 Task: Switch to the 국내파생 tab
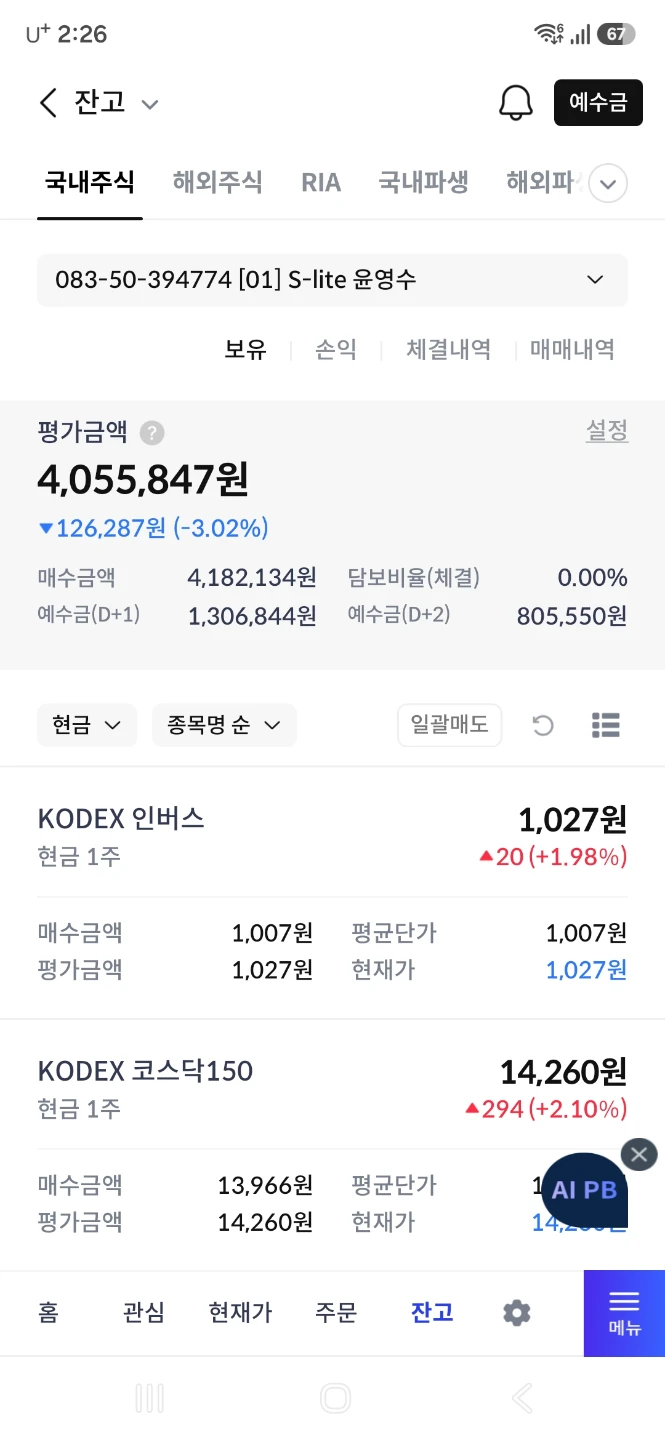pyautogui.click(x=423, y=182)
